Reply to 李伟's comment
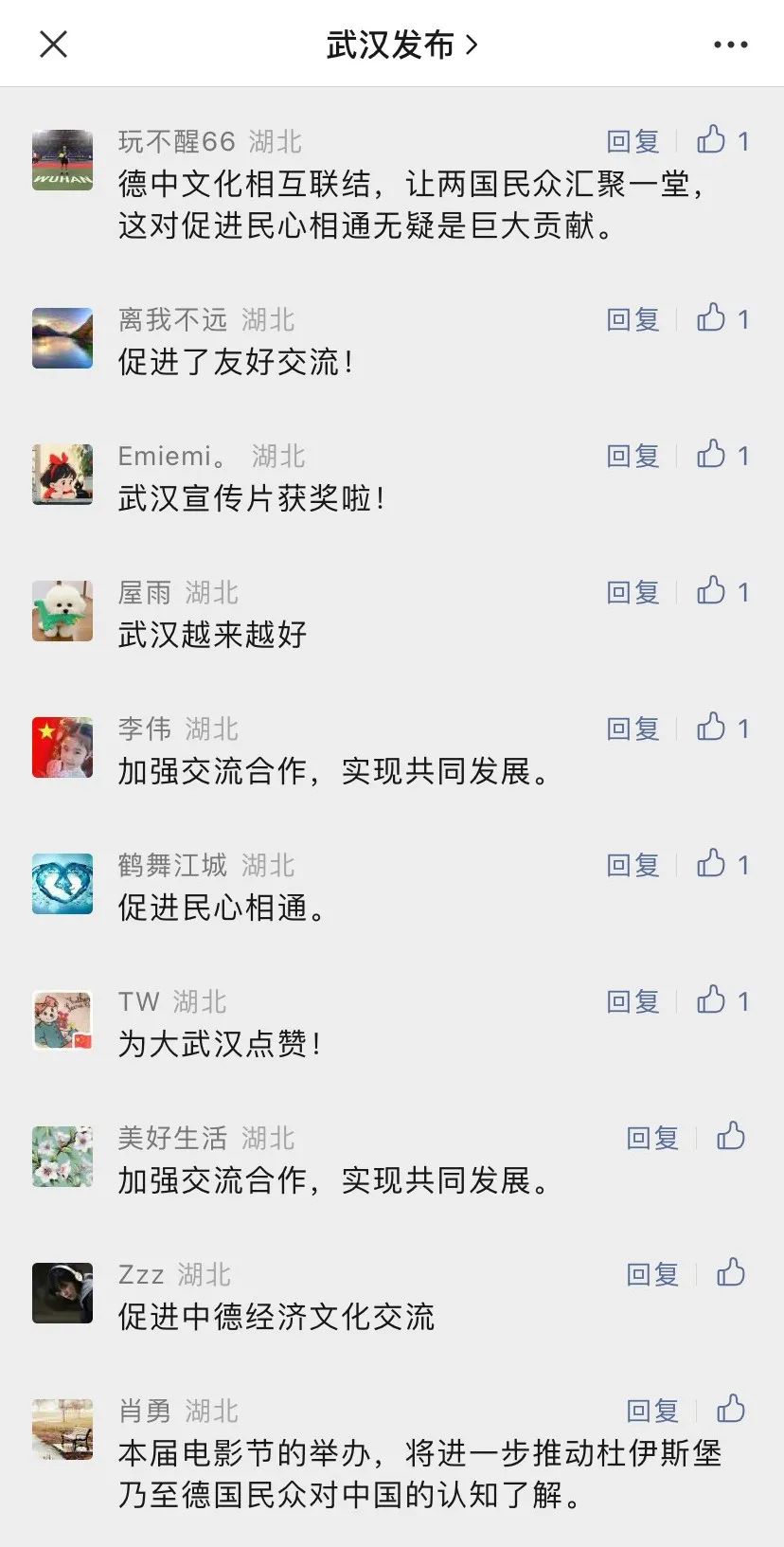Screen dimensions: 784x1547 (x=633, y=729)
